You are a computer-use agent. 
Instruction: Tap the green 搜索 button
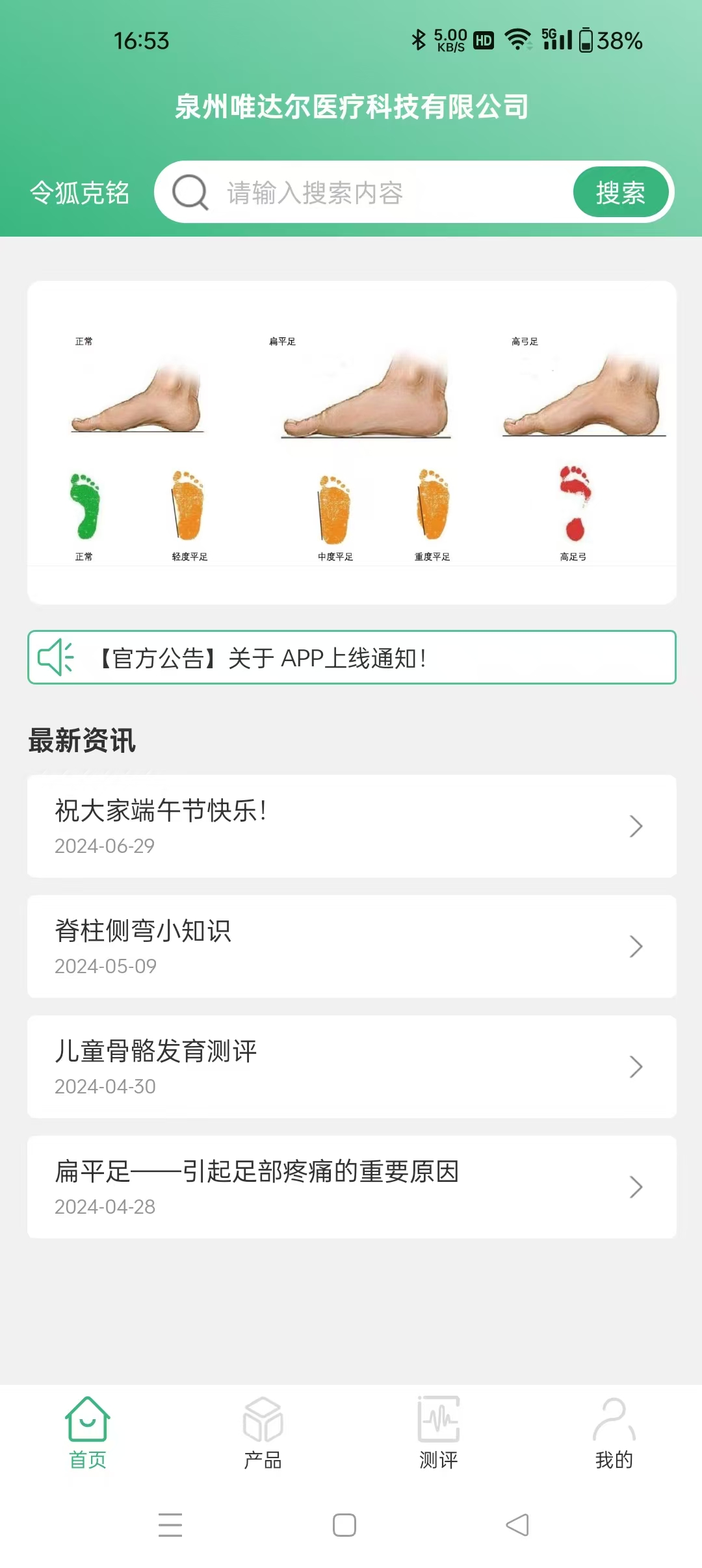(620, 193)
